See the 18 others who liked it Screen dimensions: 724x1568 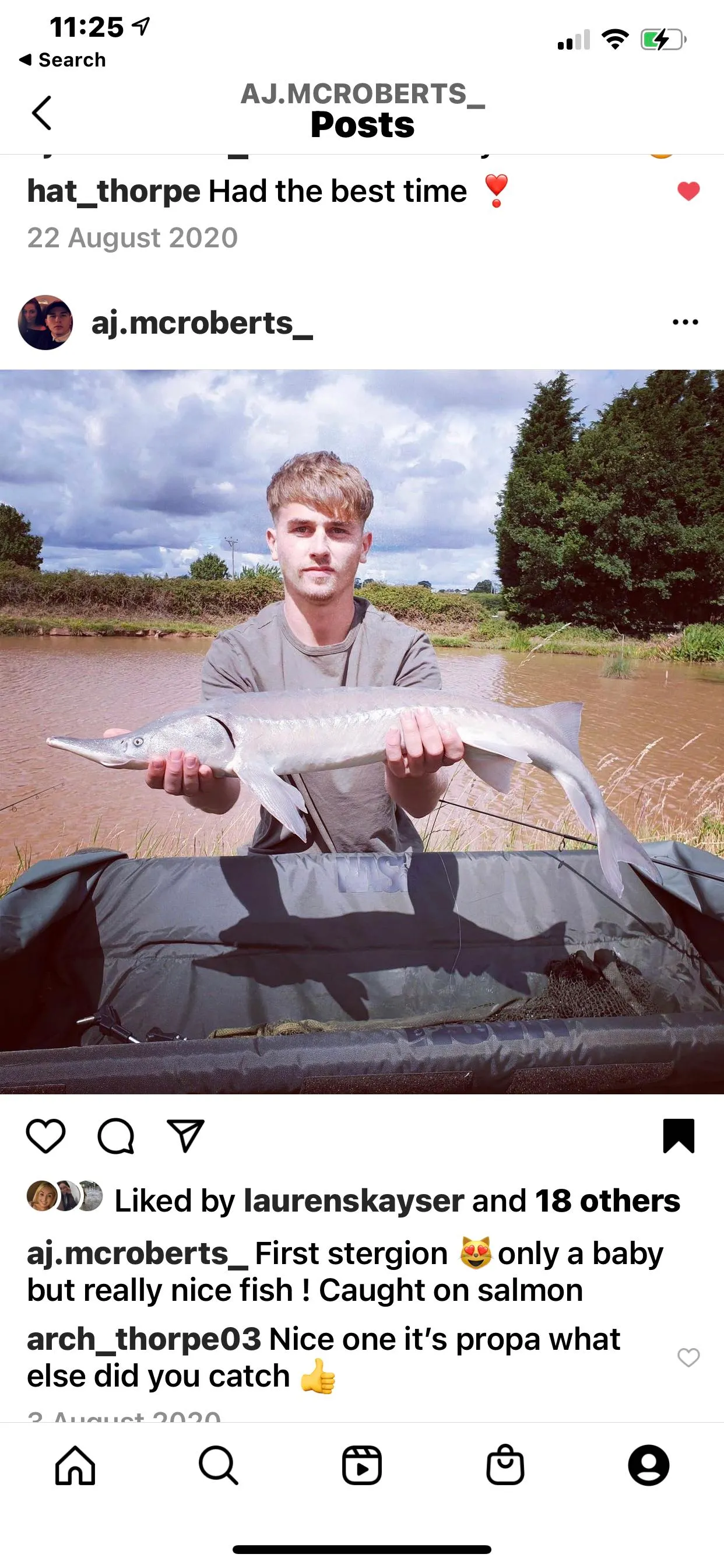pyautogui.click(x=607, y=1200)
